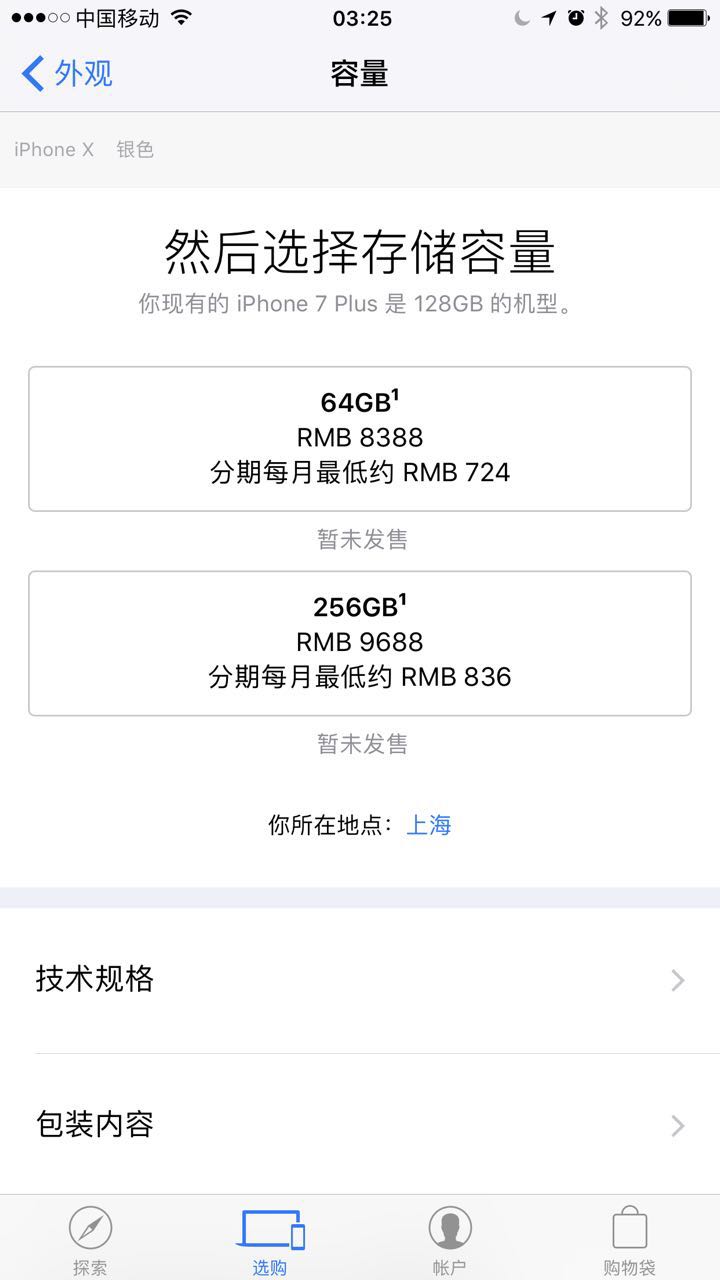Choose the silver (银色) color variant
Viewport: 720px width, 1280px height.
(x=136, y=149)
